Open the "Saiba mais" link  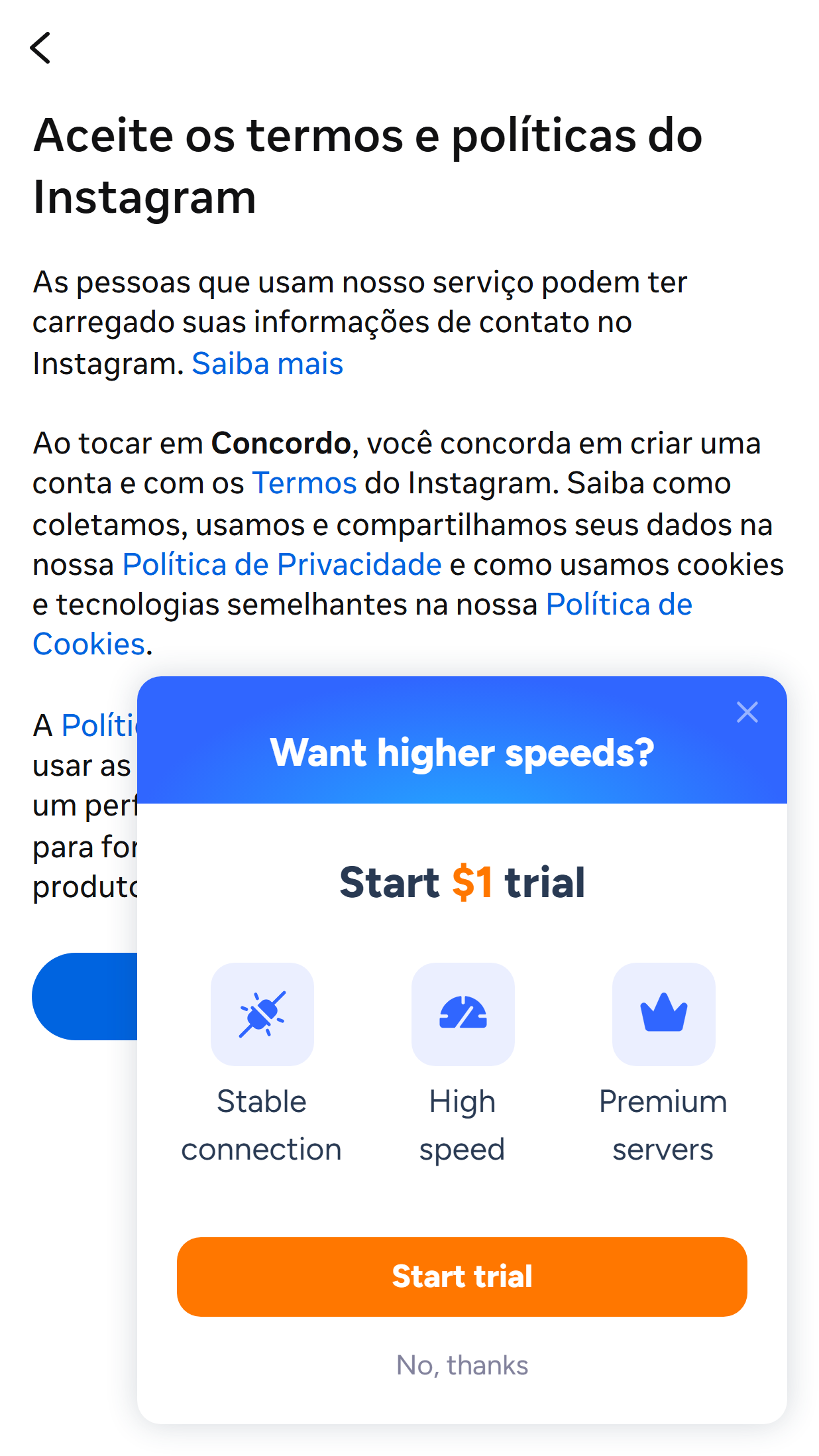click(267, 363)
